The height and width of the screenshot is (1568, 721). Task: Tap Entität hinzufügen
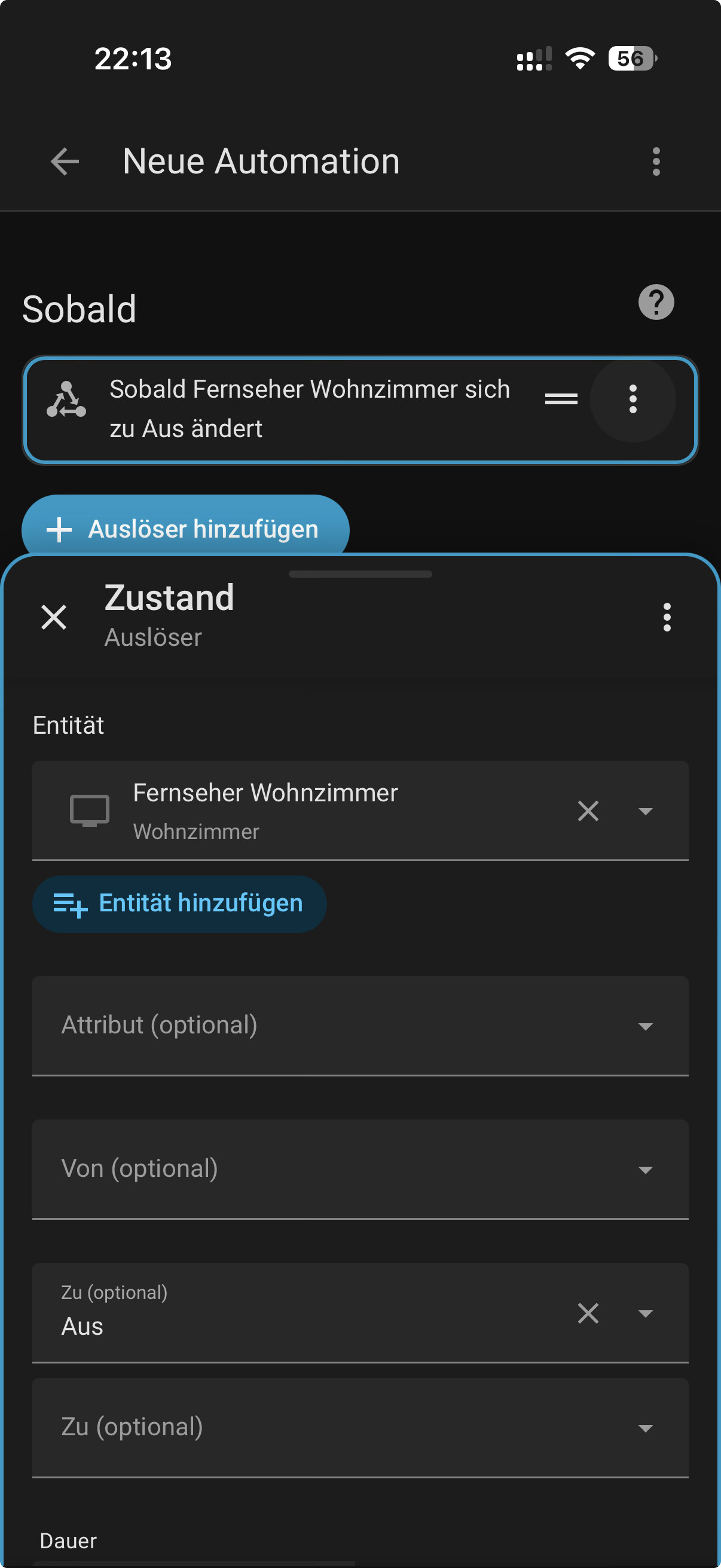pyautogui.click(x=179, y=903)
